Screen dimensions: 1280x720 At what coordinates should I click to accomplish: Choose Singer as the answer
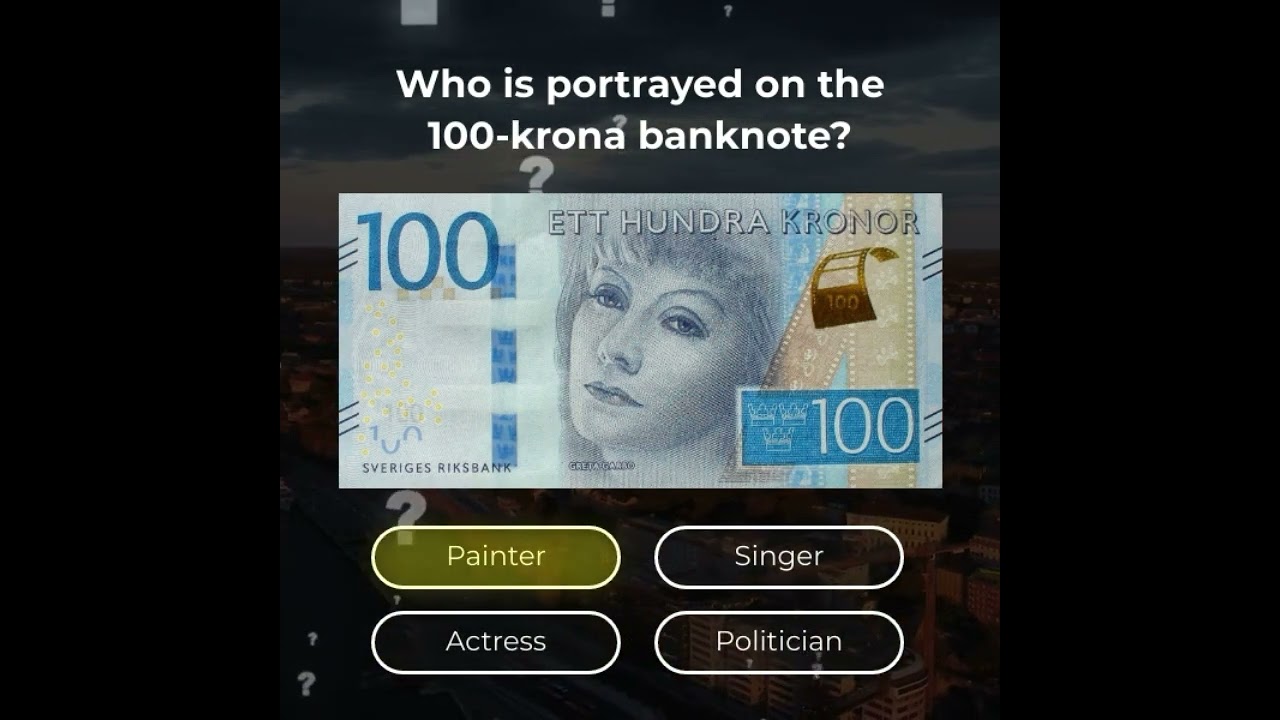point(778,557)
